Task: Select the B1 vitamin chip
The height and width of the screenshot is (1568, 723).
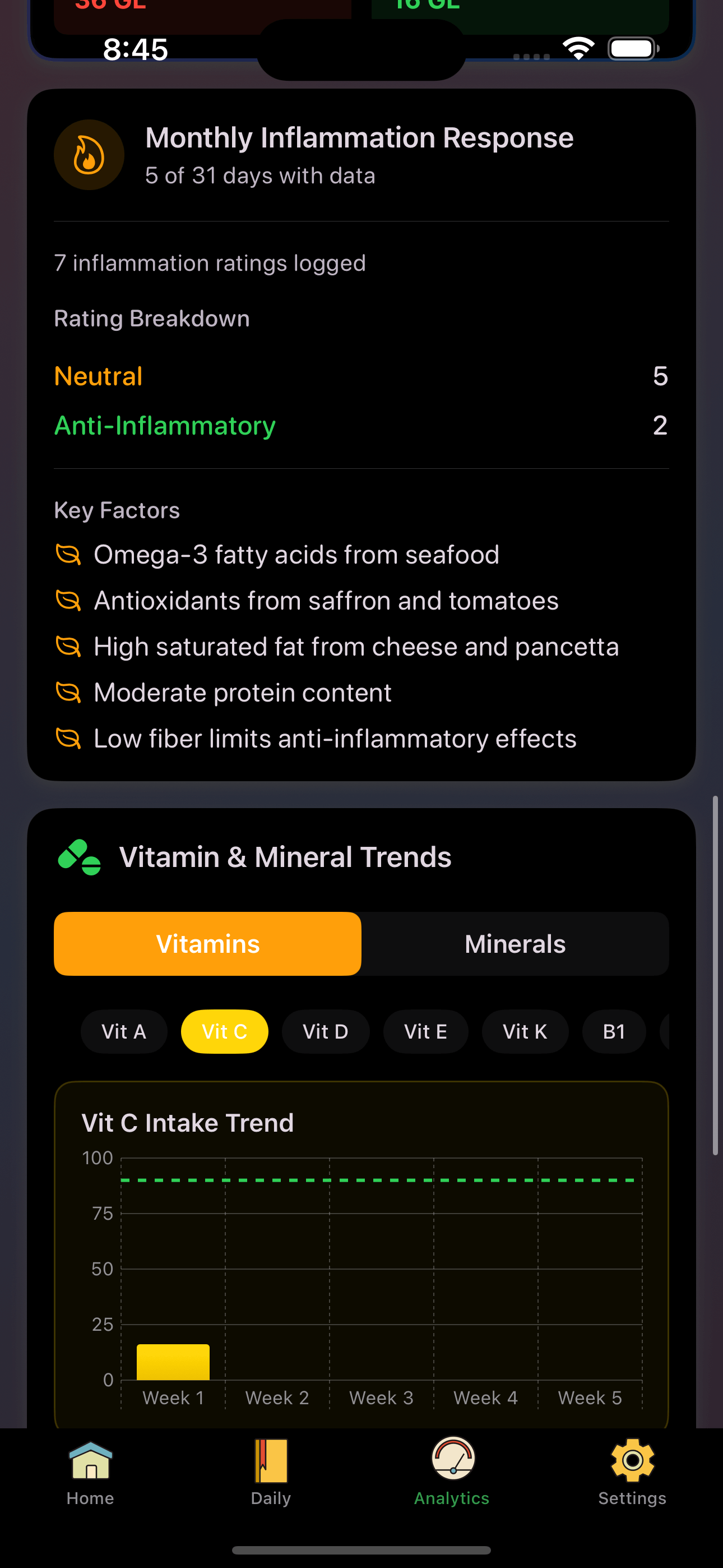Action: pyautogui.click(x=614, y=1032)
